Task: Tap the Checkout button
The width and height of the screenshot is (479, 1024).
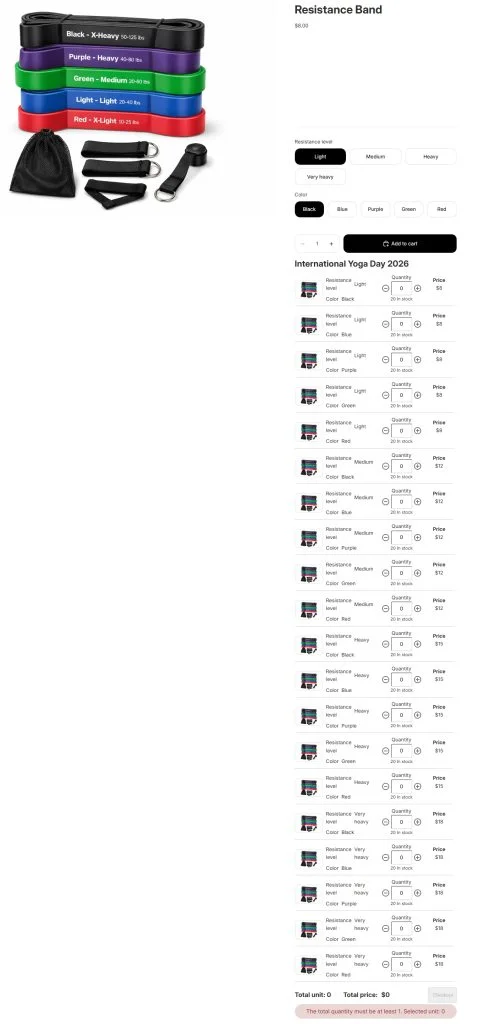Action: (442, 995)
